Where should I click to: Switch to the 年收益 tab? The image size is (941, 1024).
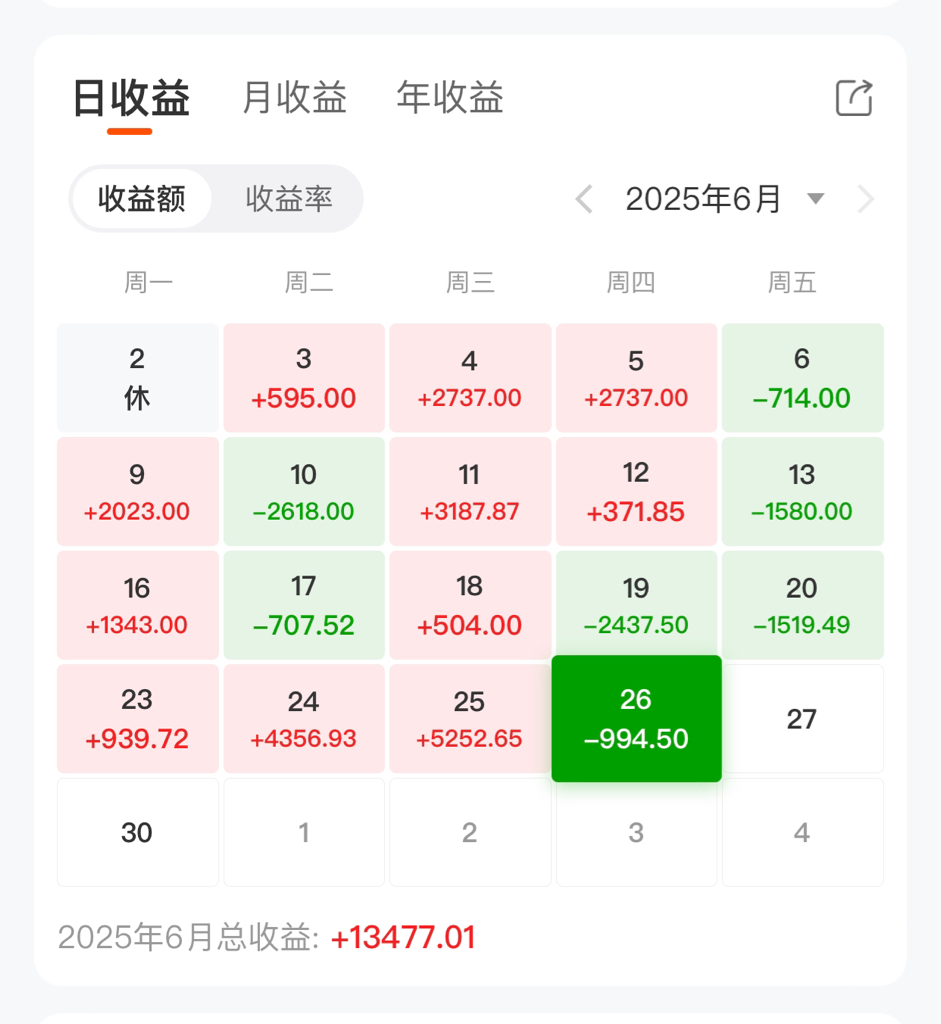tap(449, 98)
